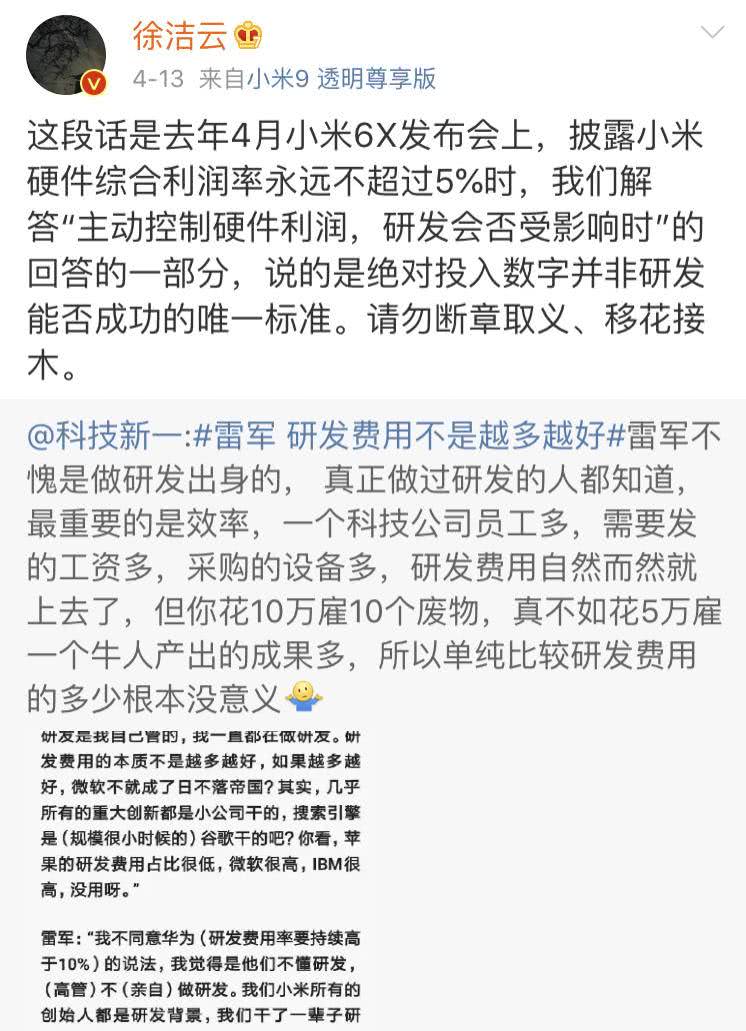The height and width of the screenshot is (1031, 746).
Task: Open @科技新一's profile link
Action: pos(105,437)
